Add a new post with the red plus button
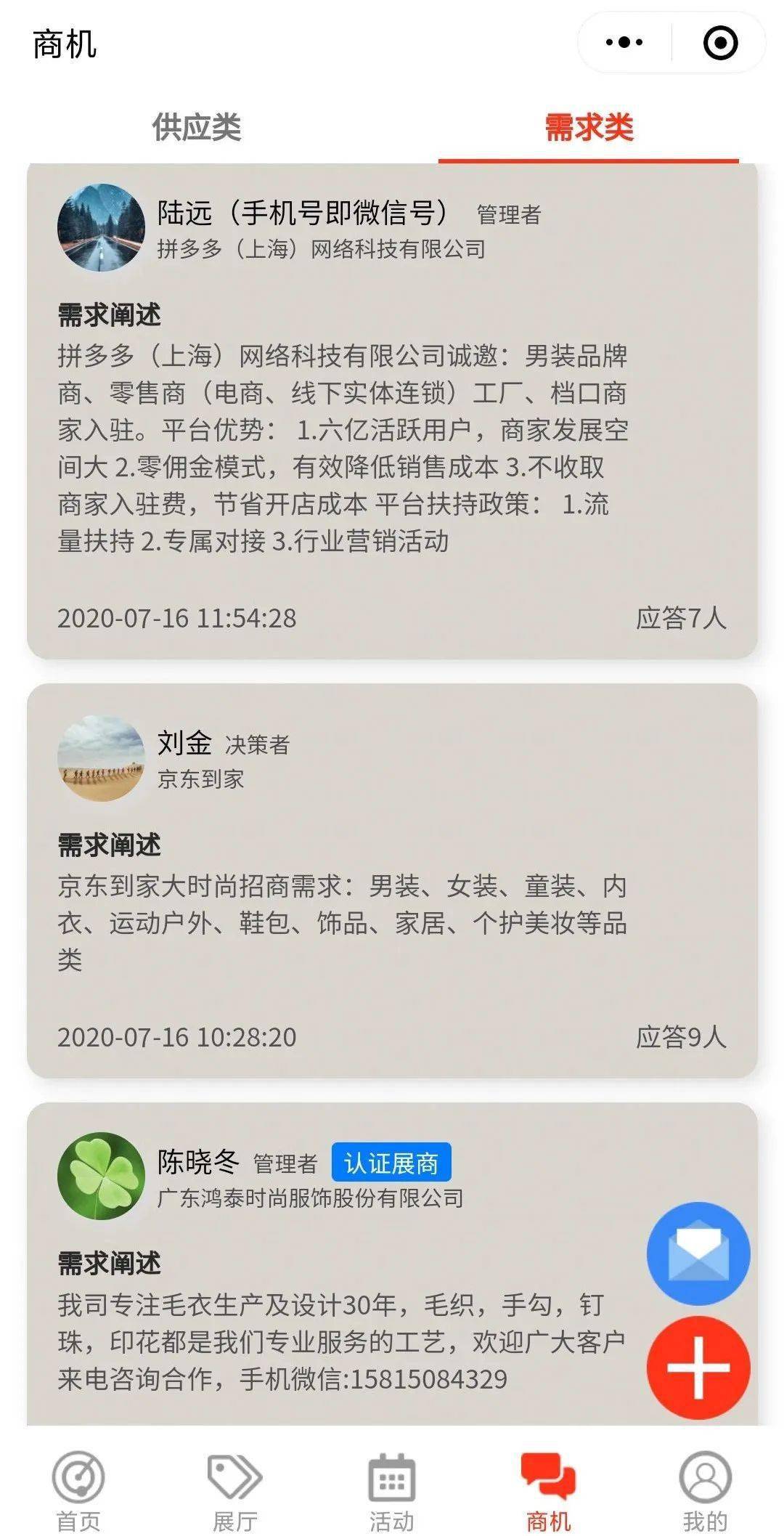This screenshot has width=784, height=1536. tap(698, 1368)
